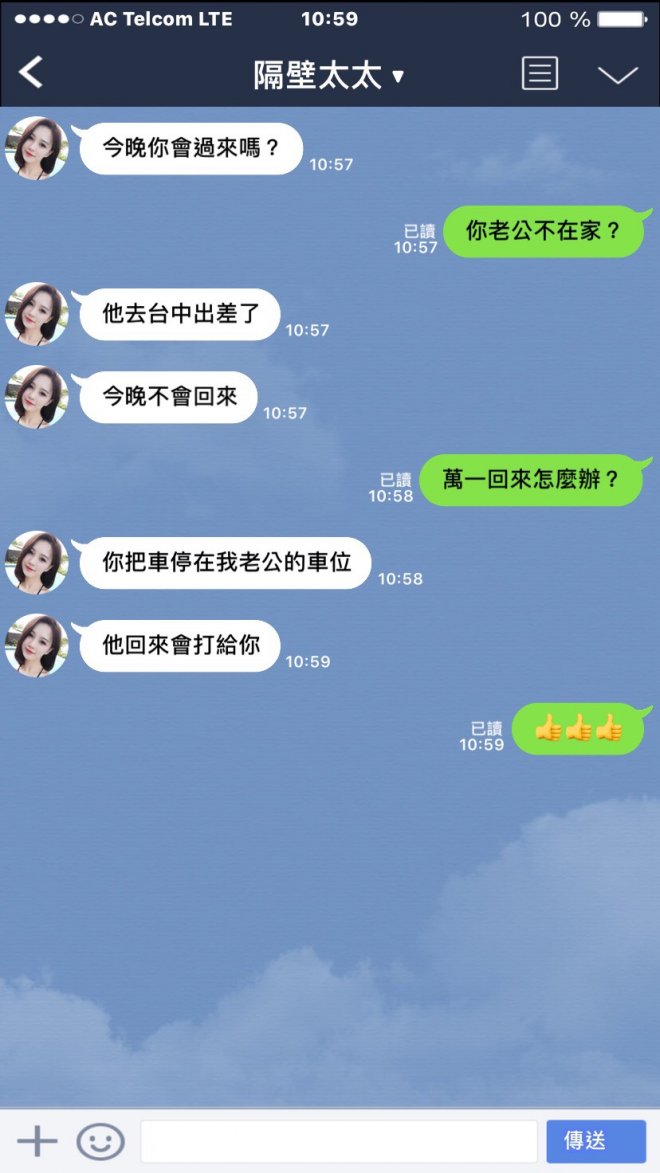Open the emoji sticker picker
This screenshot has height=1173, width=660.
pyautogui.click(x=100, y=1141)
